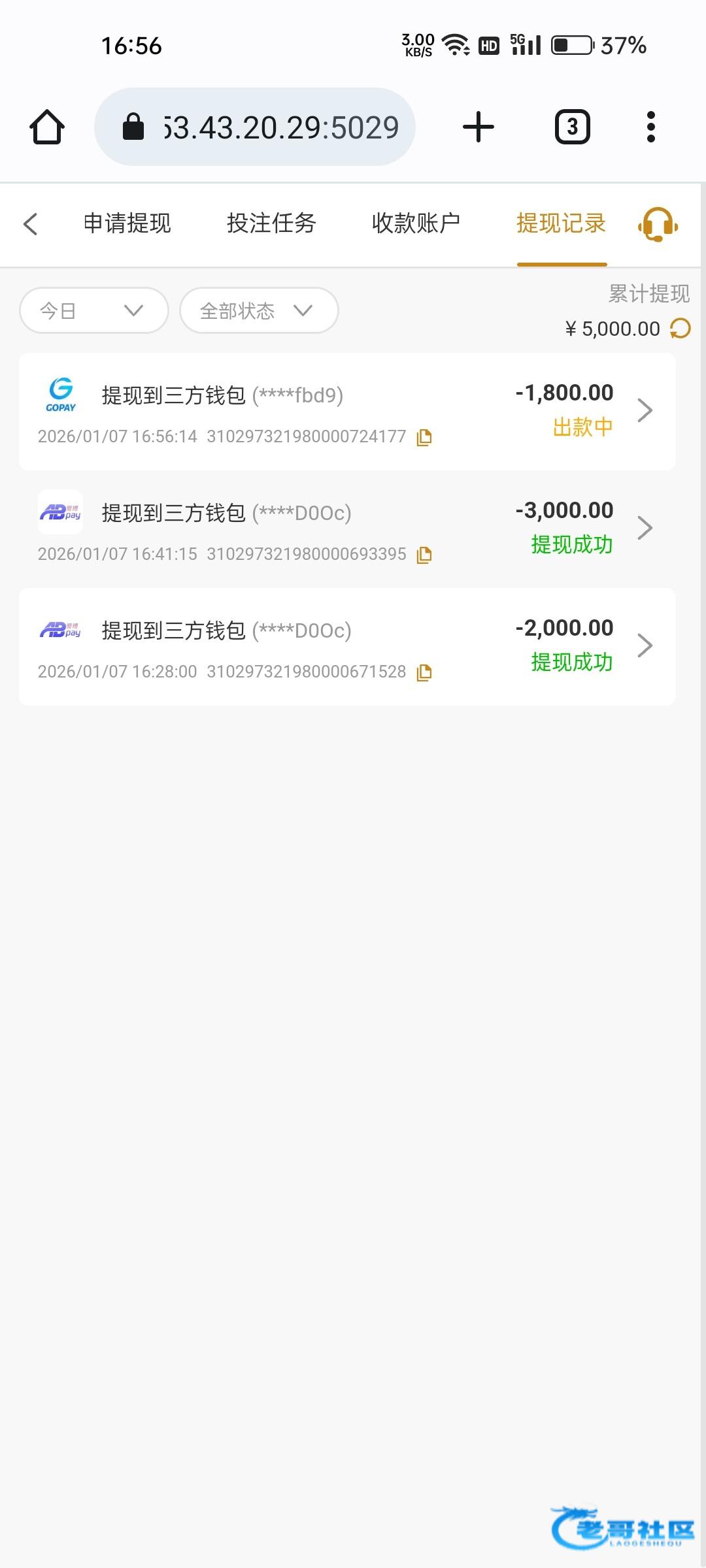The height and width of the screenshot is (1568, 706).
Task: Open the -1,800.00 GOPAY withdrawal record
Action: (x=346, y=412)
